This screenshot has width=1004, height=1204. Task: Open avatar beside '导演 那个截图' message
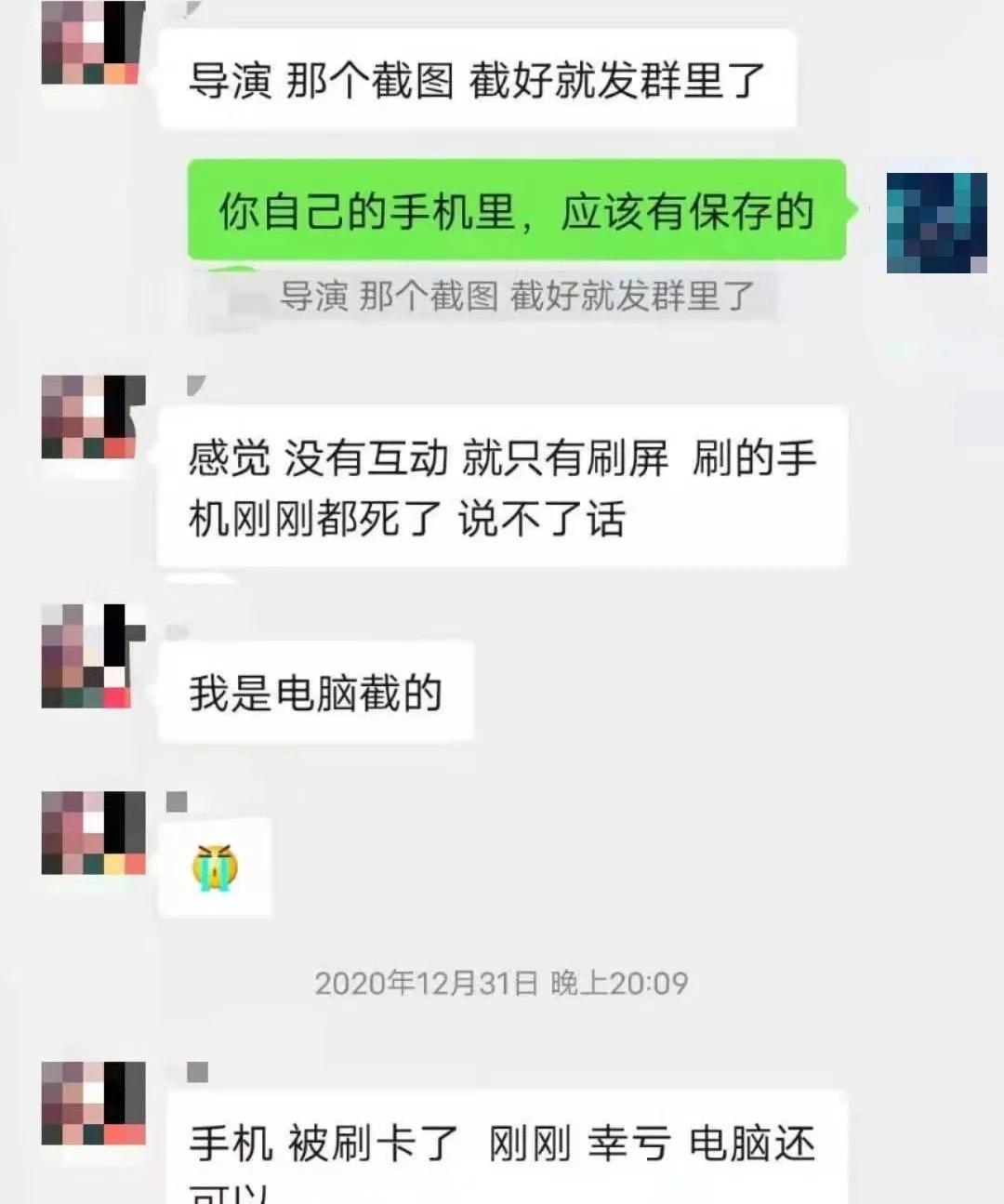pyautogui.click(x=93, y=42)
